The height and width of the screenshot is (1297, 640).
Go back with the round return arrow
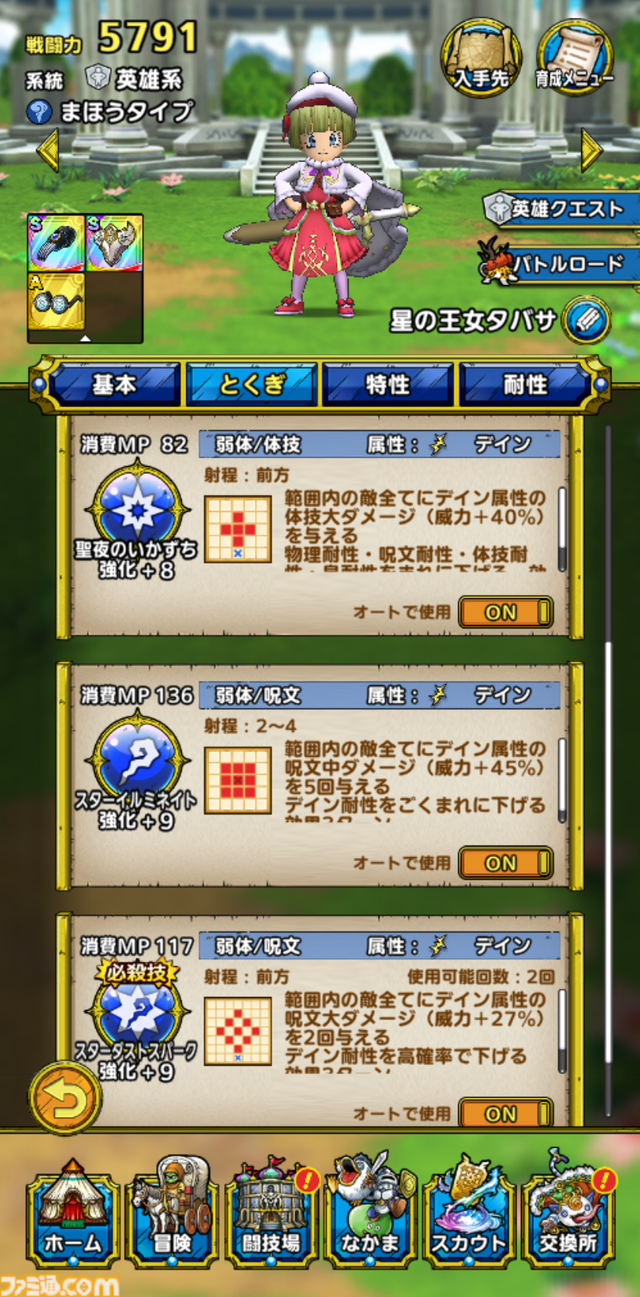[64, 1097]
